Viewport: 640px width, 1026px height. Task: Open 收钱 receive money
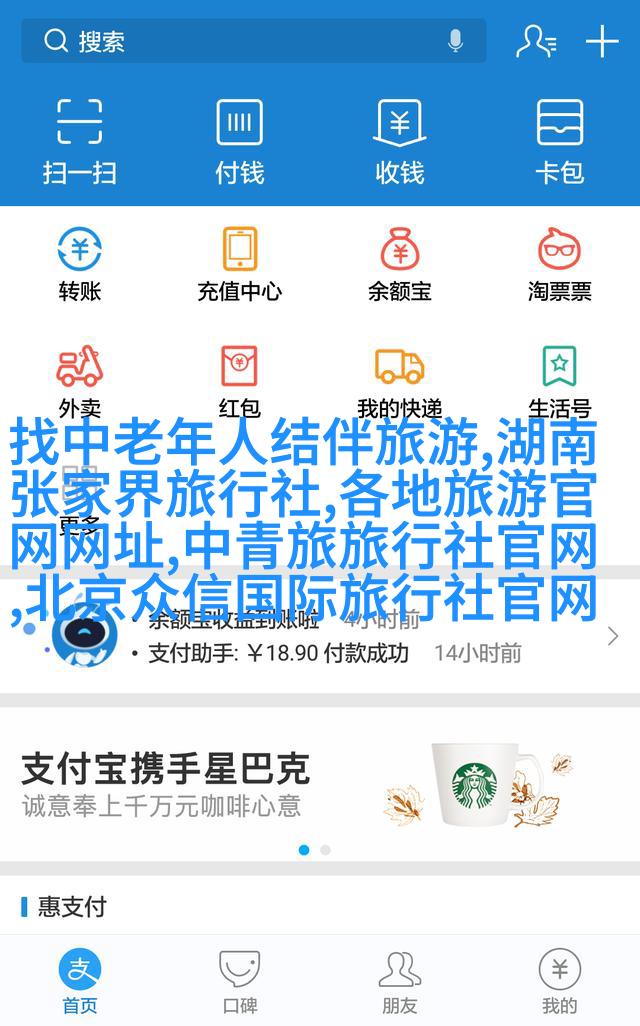[400, 140]
